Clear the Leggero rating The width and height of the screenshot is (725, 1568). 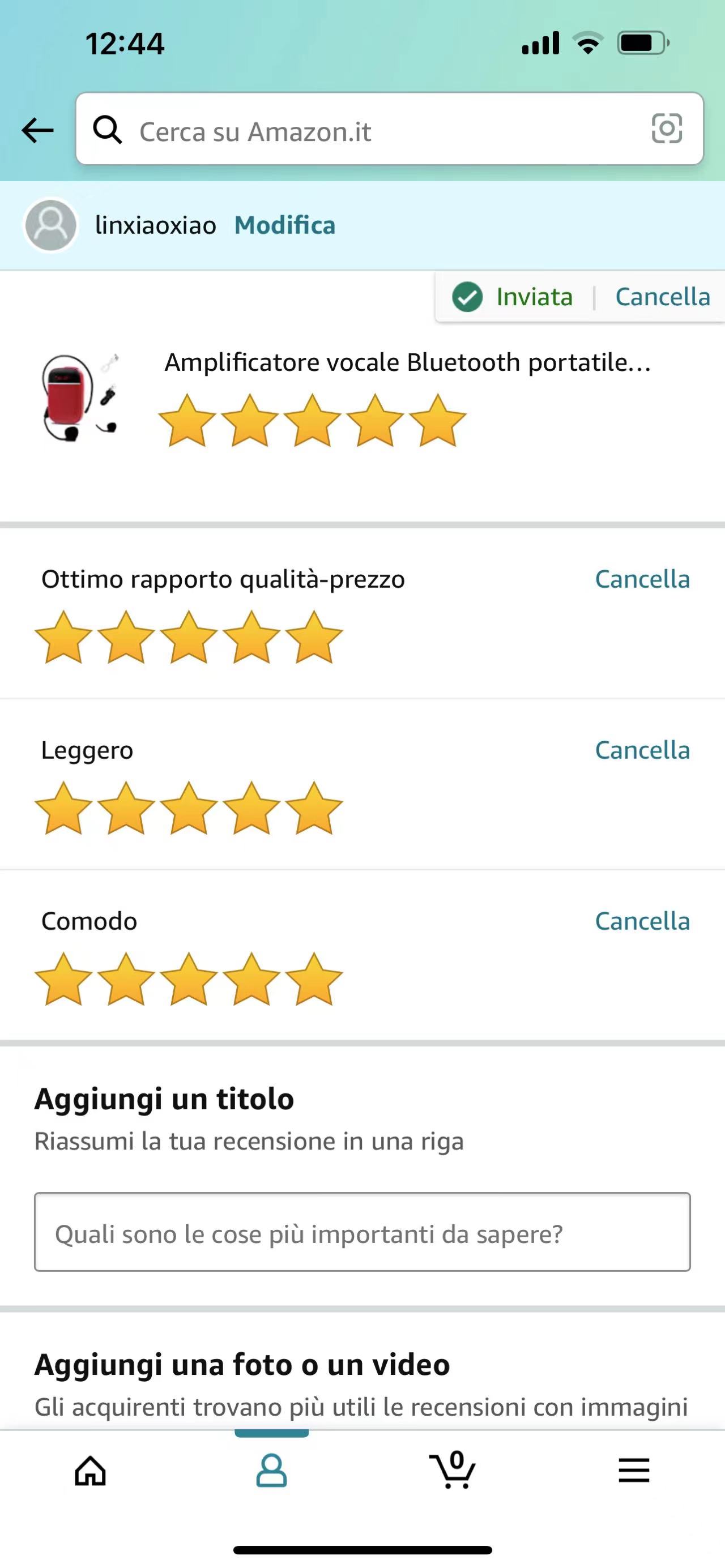(642, 750)
